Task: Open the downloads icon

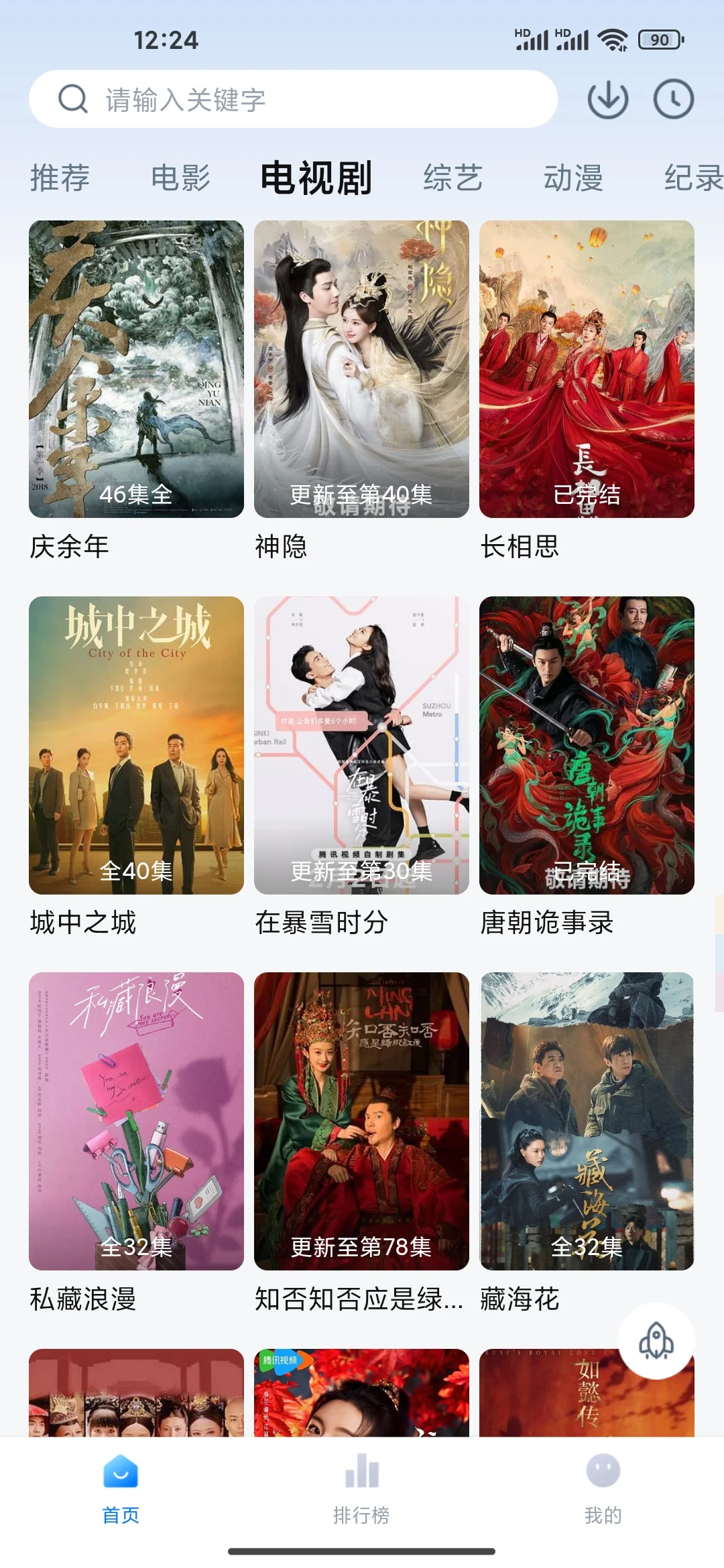Action: [x=607, y=100]
